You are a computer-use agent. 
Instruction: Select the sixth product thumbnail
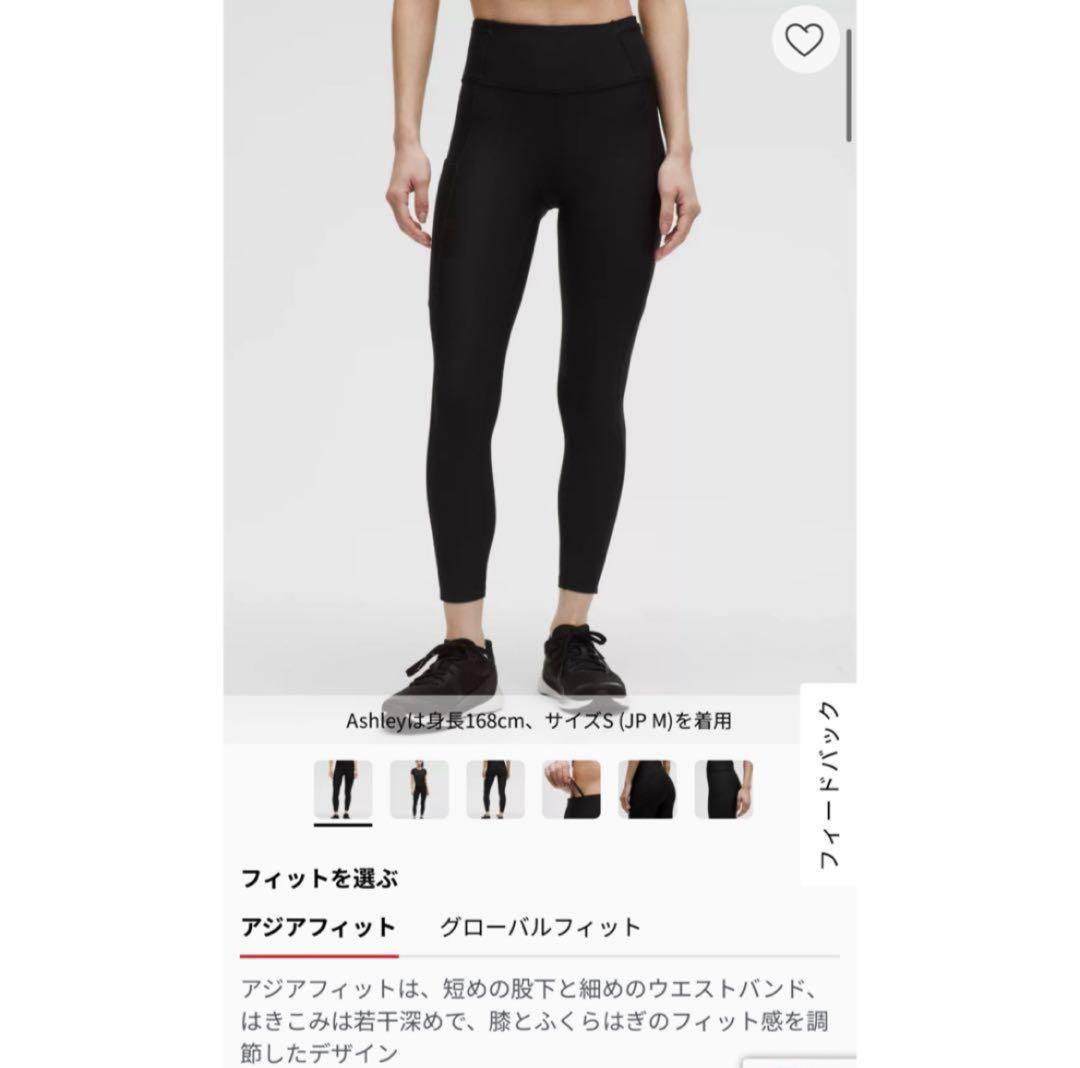pos(724,789)
